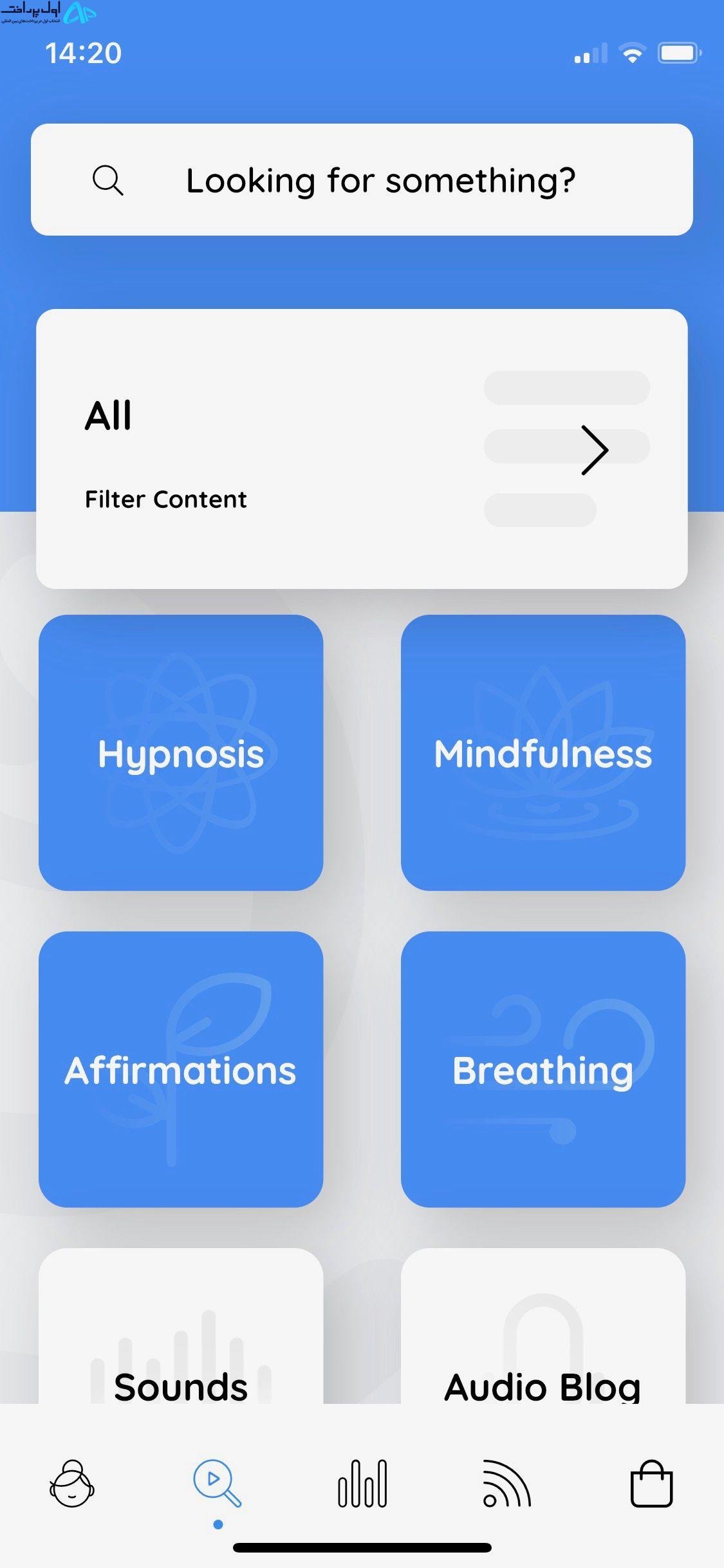Open the Audio Blog tile
The width and height of the screenshot is (724, 1568).
coord(543,1326)
